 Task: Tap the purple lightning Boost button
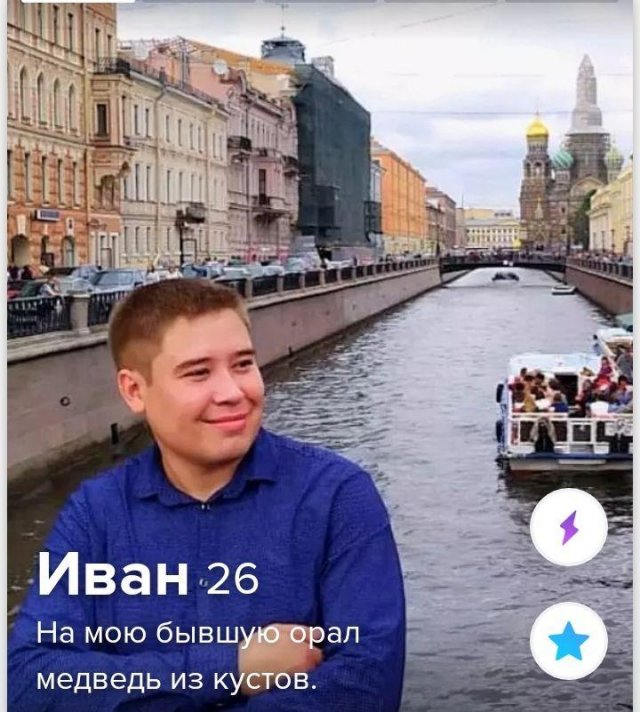[568, 527]
